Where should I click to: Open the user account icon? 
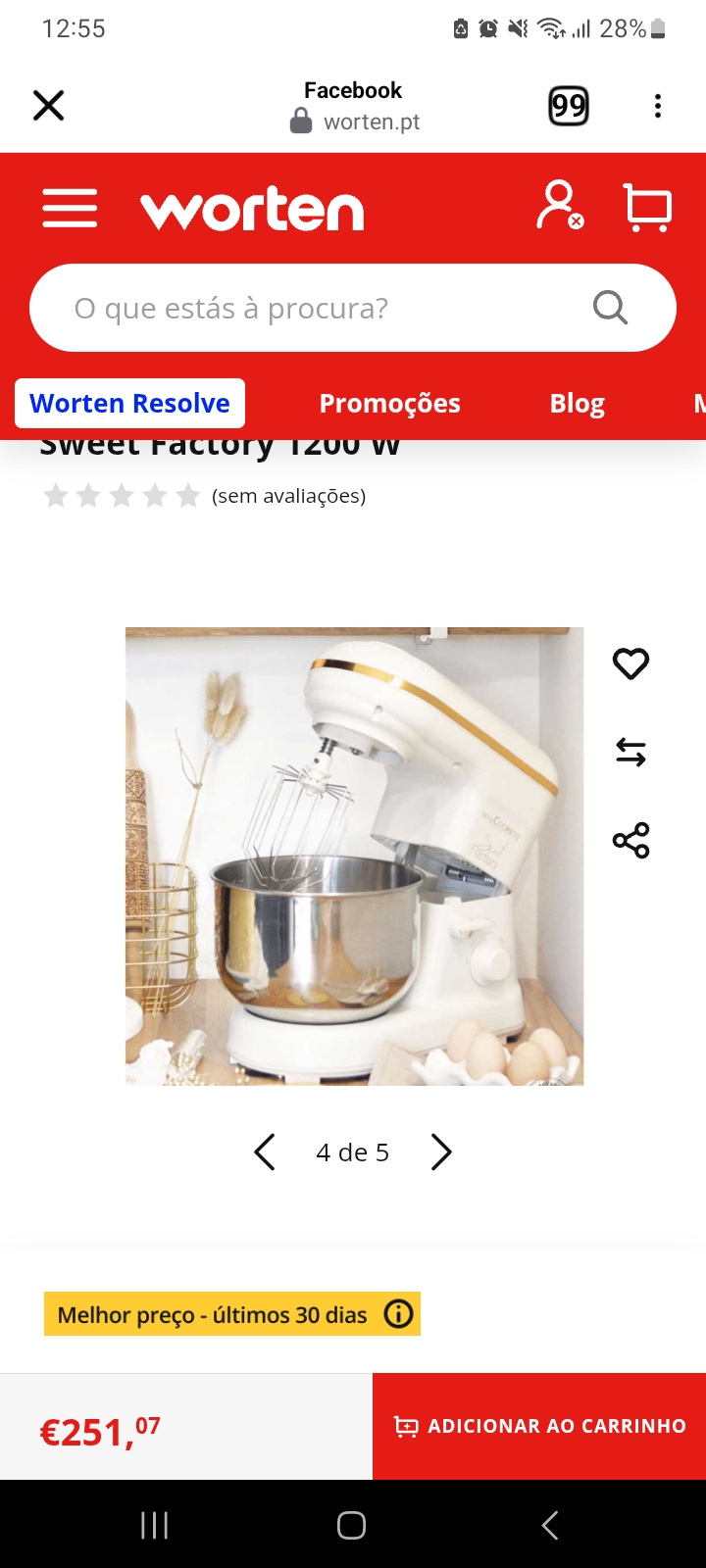[559, 206]
